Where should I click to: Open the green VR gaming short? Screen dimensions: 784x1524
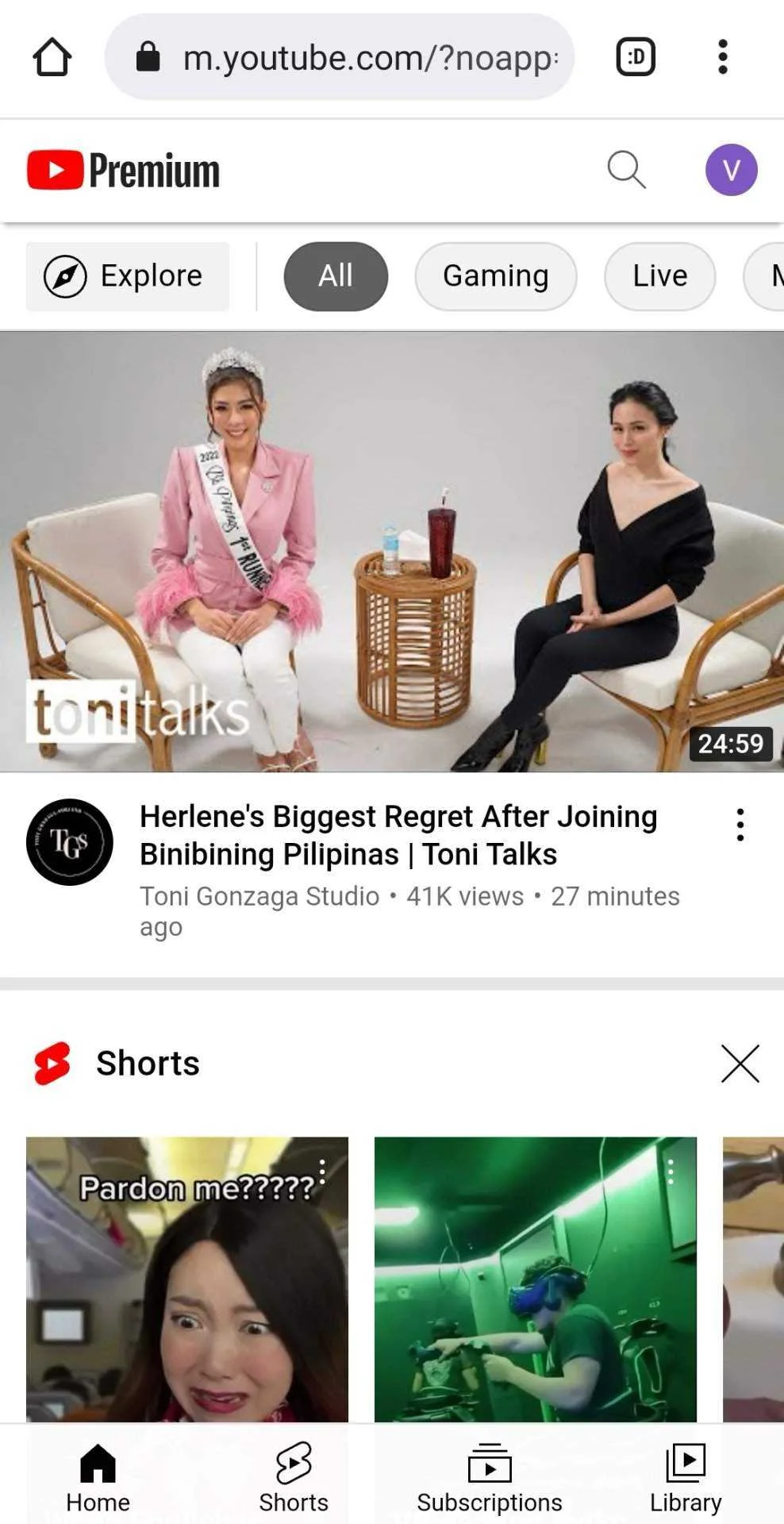[536, 1280]
